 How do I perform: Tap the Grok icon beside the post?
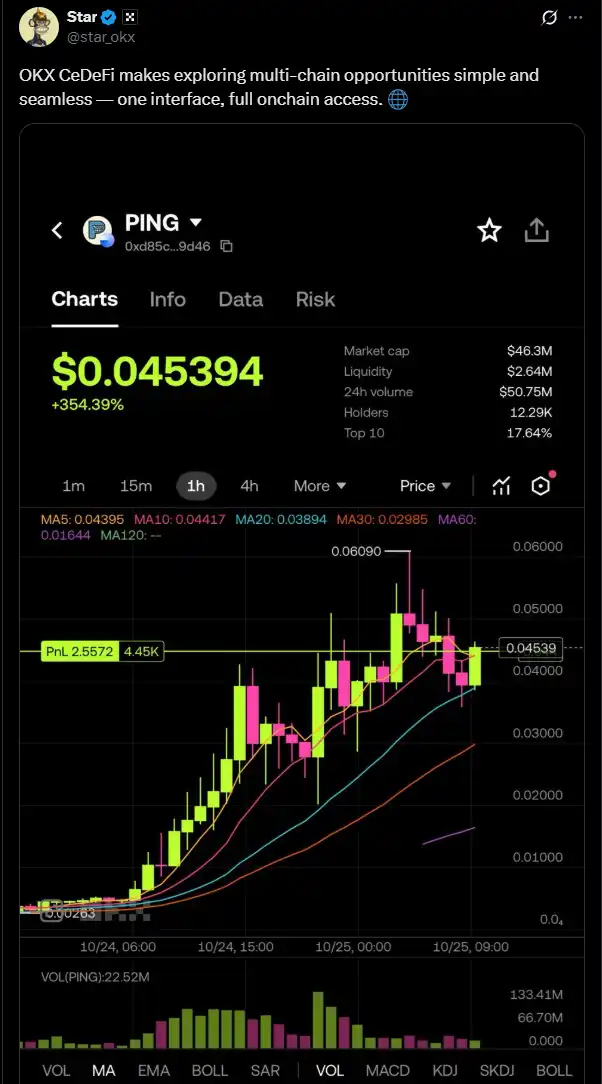548,18
